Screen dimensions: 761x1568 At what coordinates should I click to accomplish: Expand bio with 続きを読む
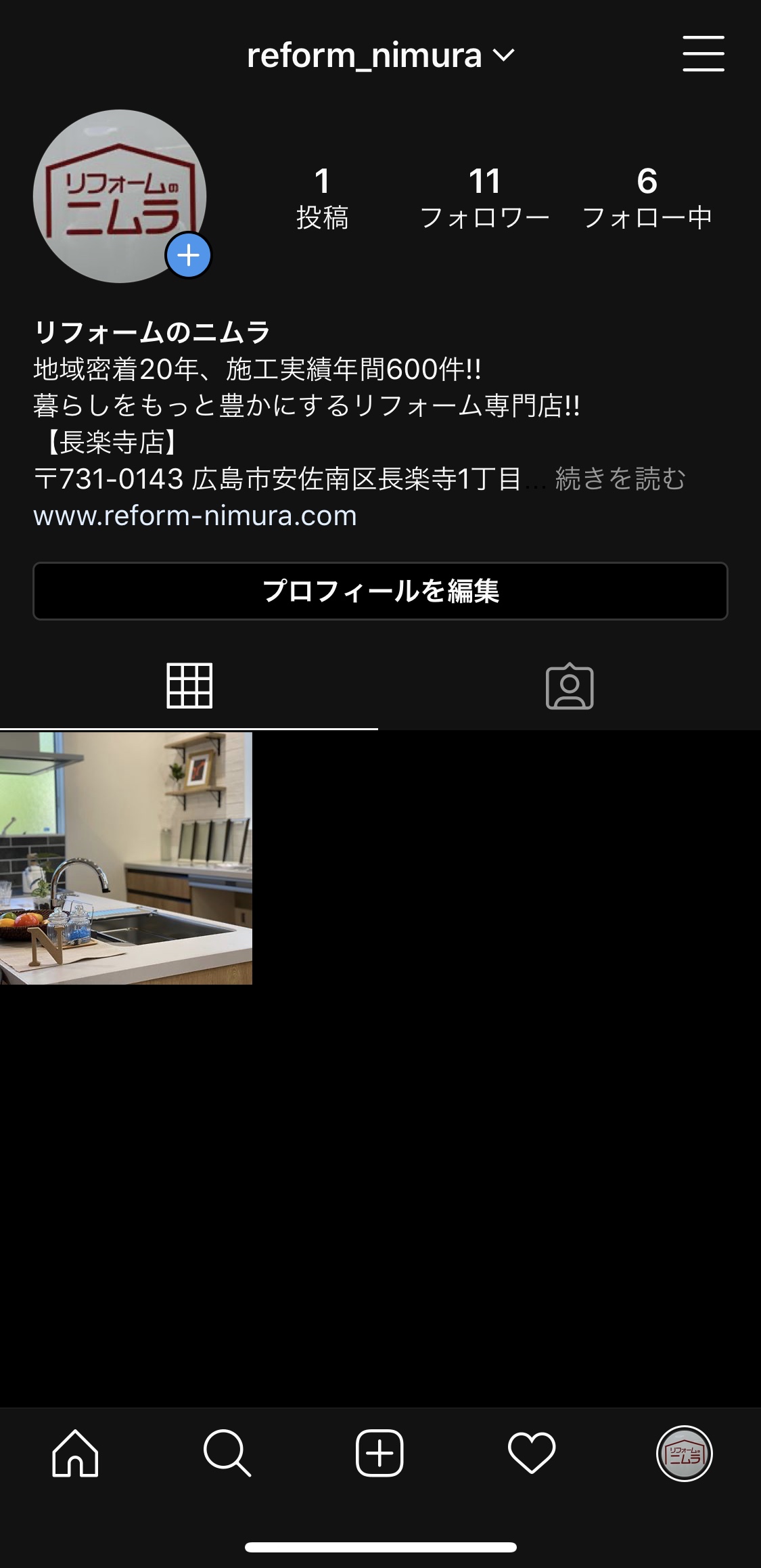(x=620, y=479)
